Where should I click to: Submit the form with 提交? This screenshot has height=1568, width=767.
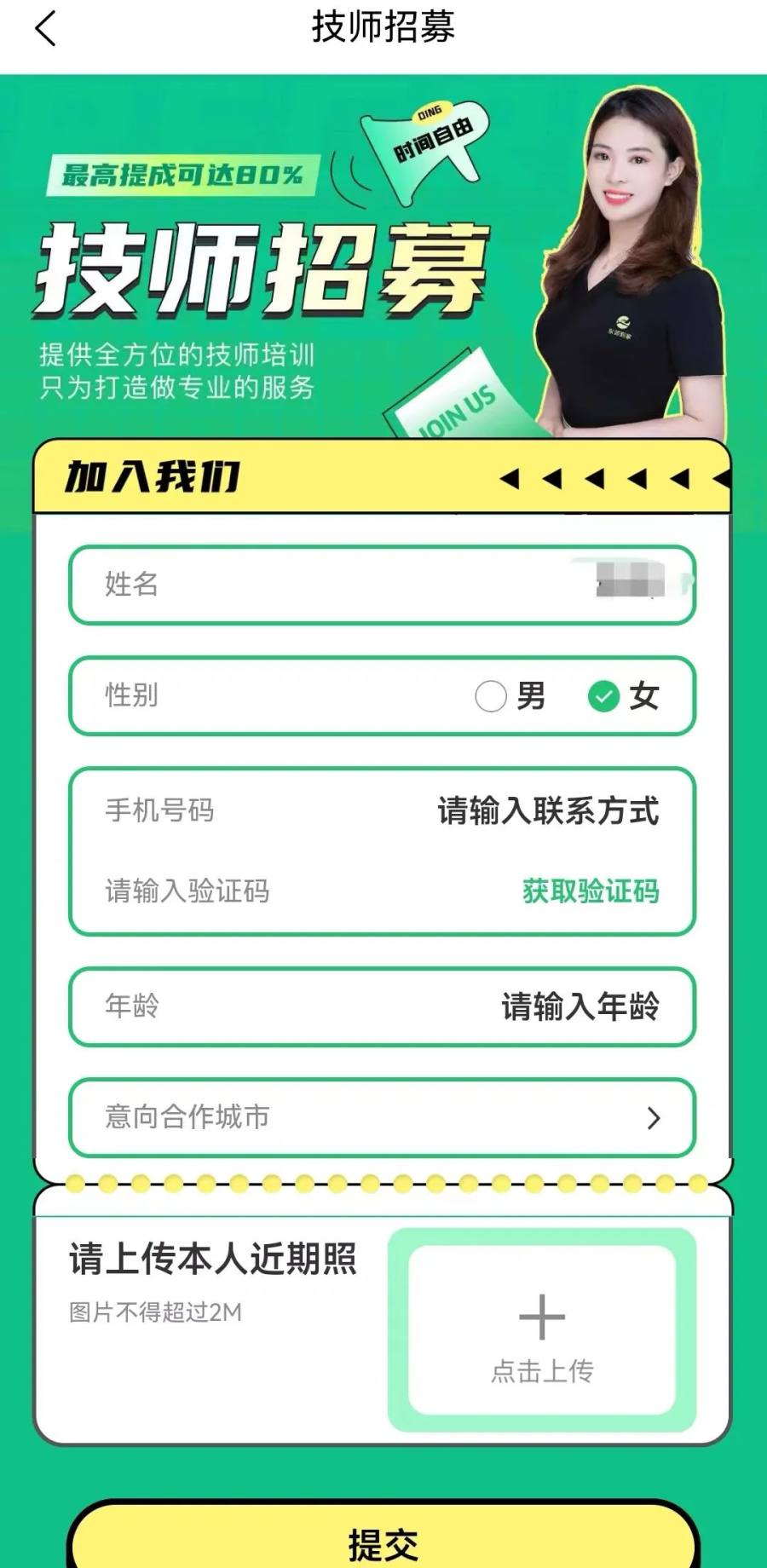pyautogui.click(x=383, y=1541)
